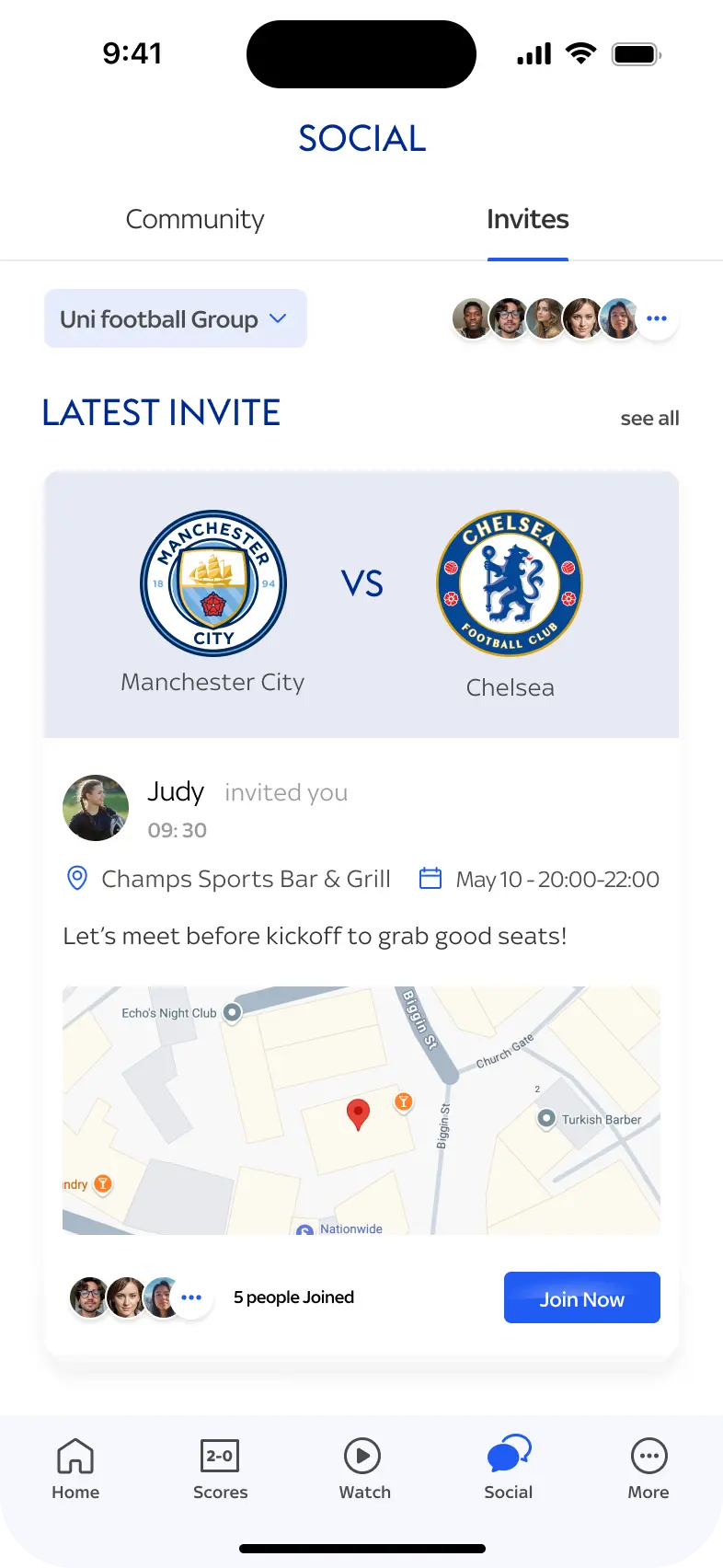Select the Invites tab

click(527, 219)
